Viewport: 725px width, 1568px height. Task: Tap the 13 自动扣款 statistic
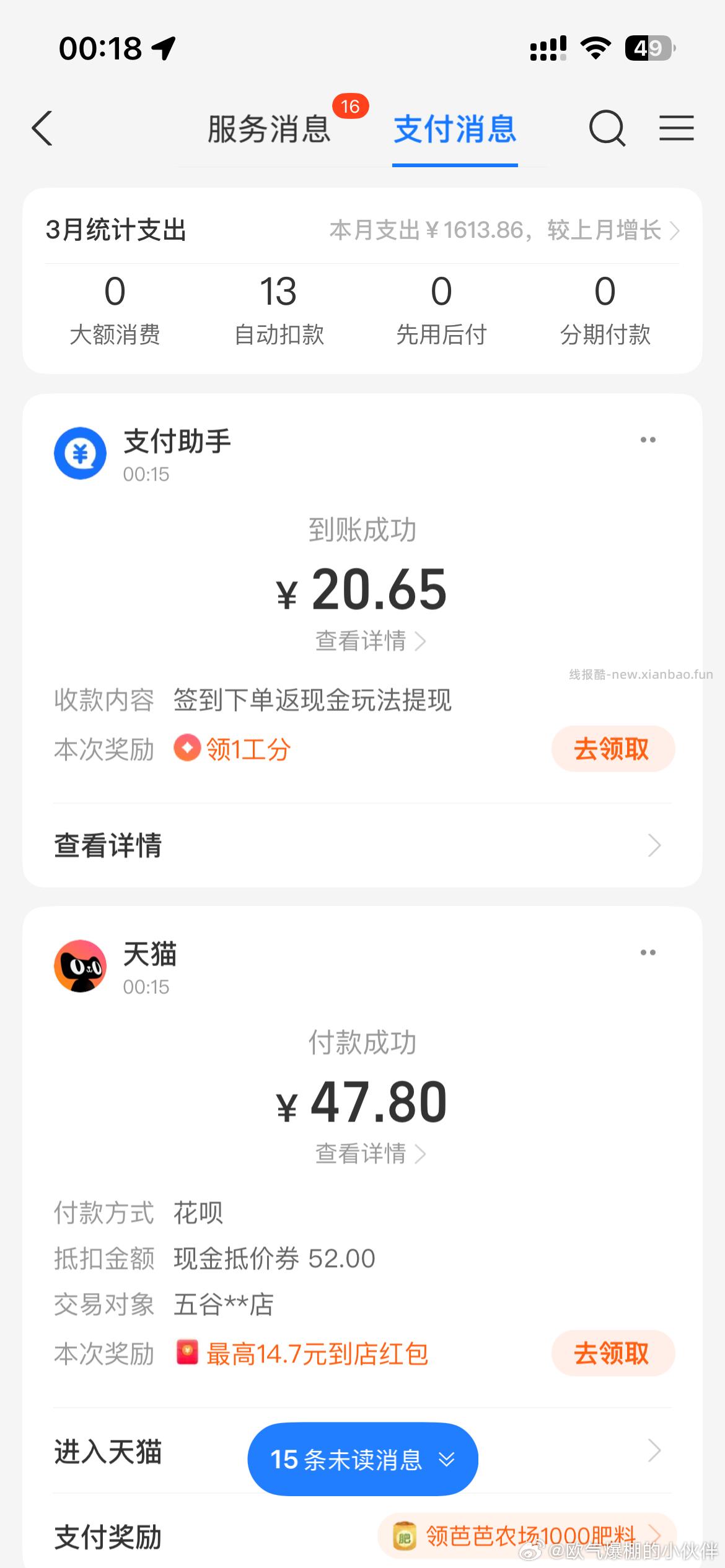278,310
